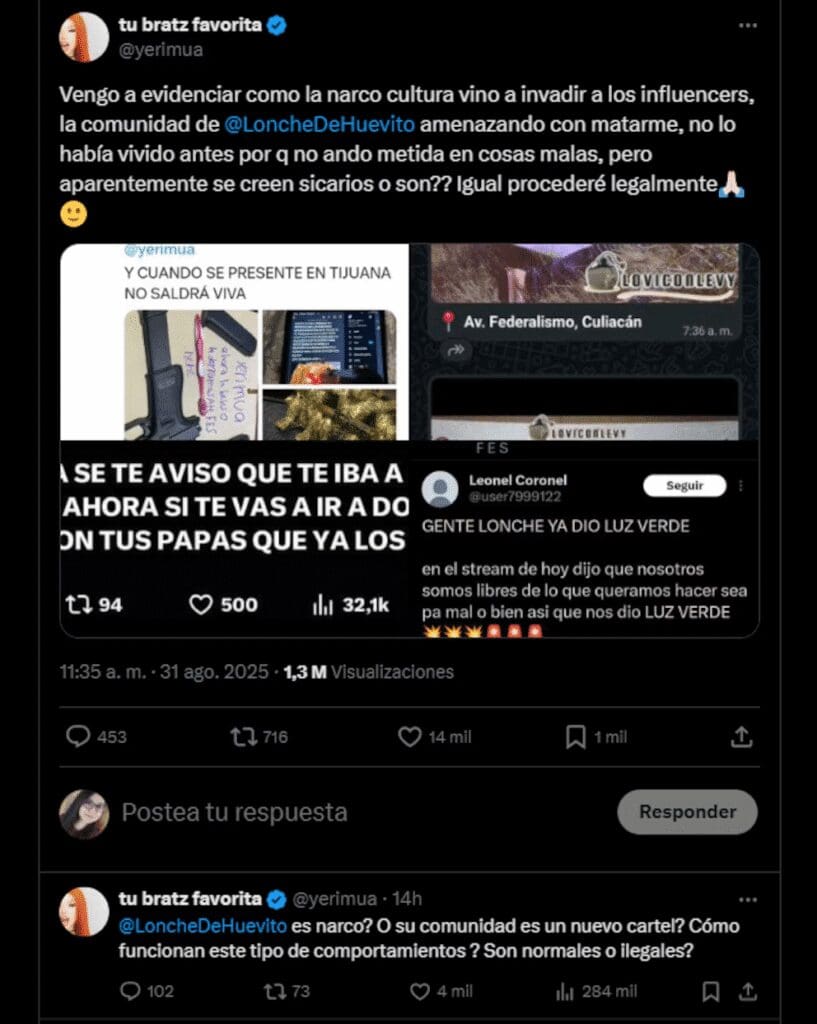Tap the Responder button
The height and width of the screenshot is (1024, 817).
coord(687,812)
